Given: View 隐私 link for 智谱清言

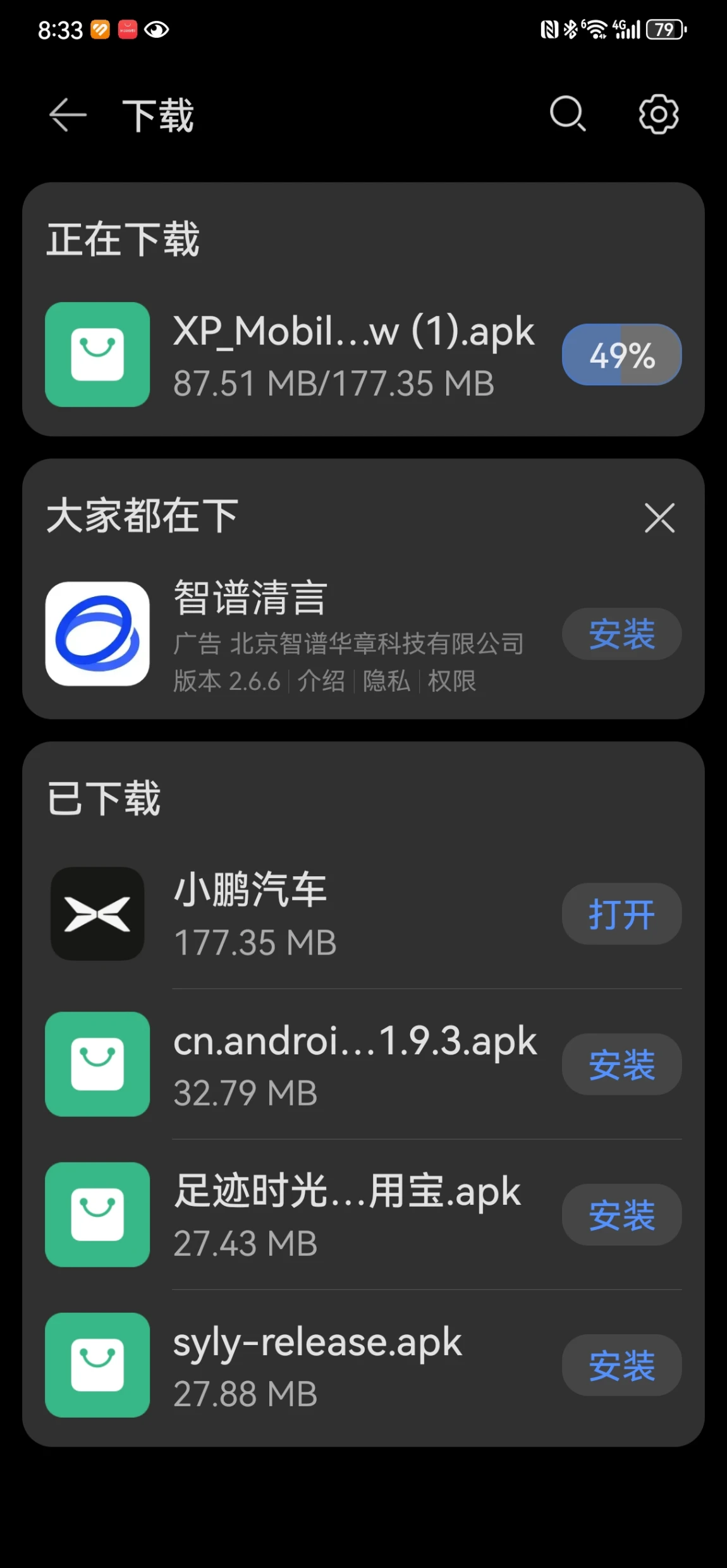Looking at the screenshot, I should pyautogui.click(x=386, y=681).
